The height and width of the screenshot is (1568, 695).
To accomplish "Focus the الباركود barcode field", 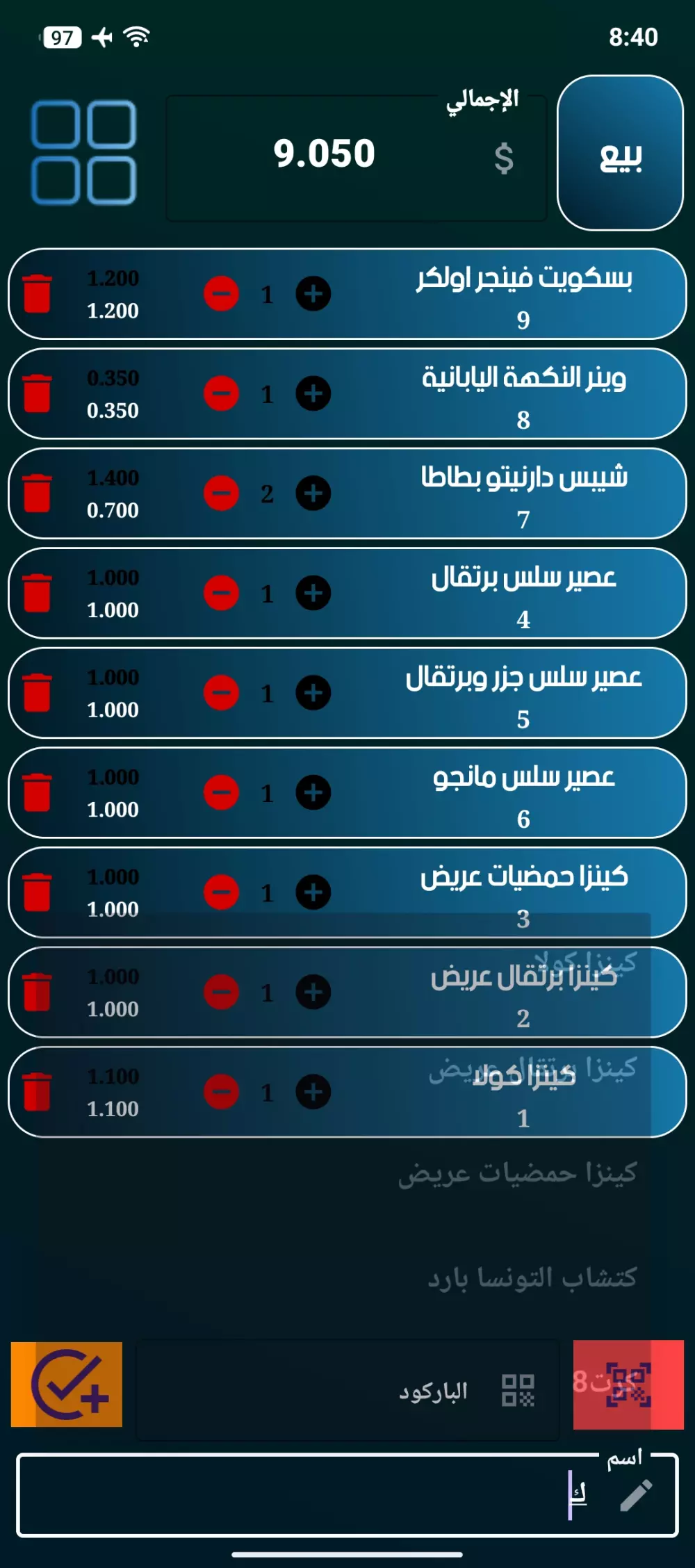I will click(x=347, y=1390).
